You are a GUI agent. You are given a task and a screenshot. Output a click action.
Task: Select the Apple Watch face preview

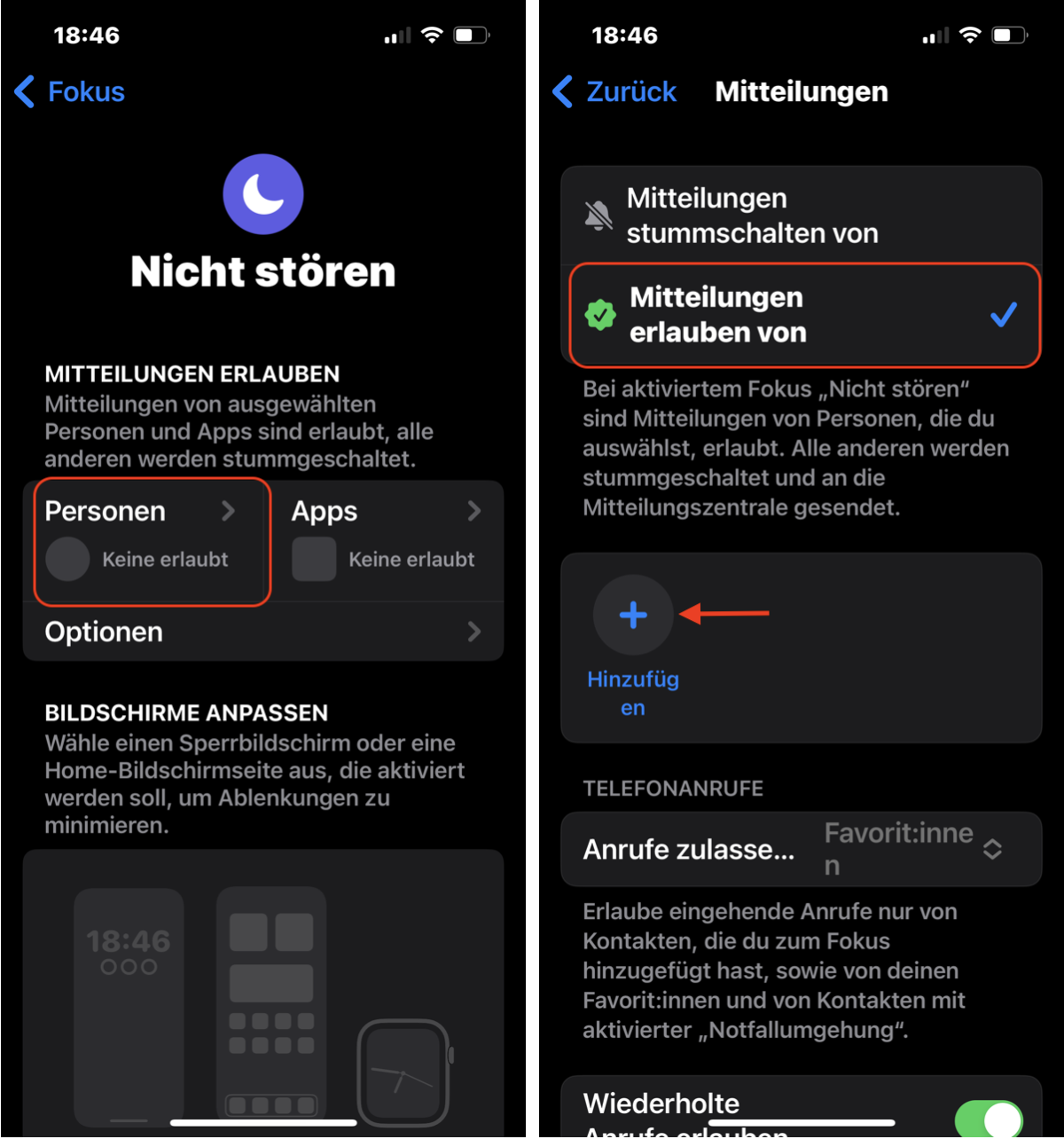[404, 1072]
